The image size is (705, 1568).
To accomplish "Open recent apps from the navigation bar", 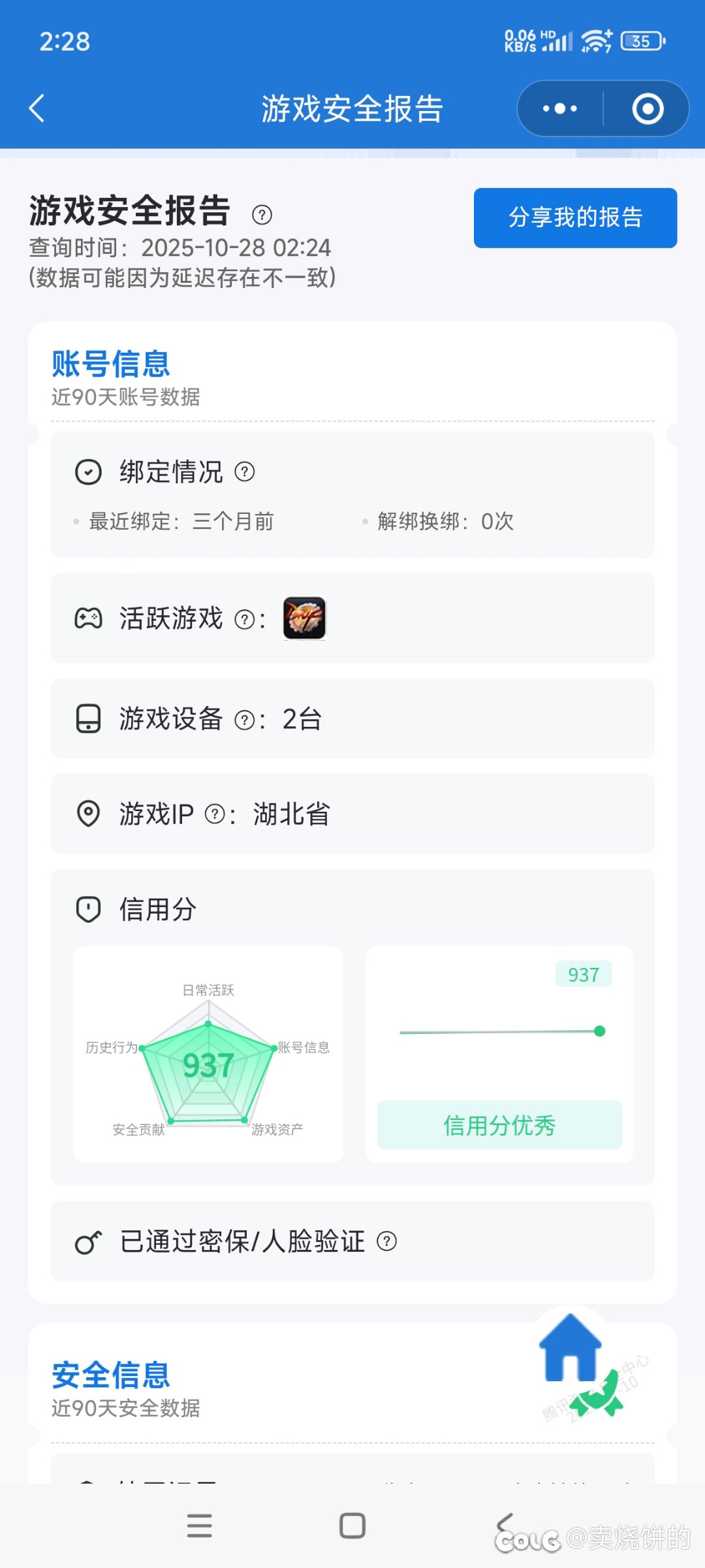I will pos(199,1526).
